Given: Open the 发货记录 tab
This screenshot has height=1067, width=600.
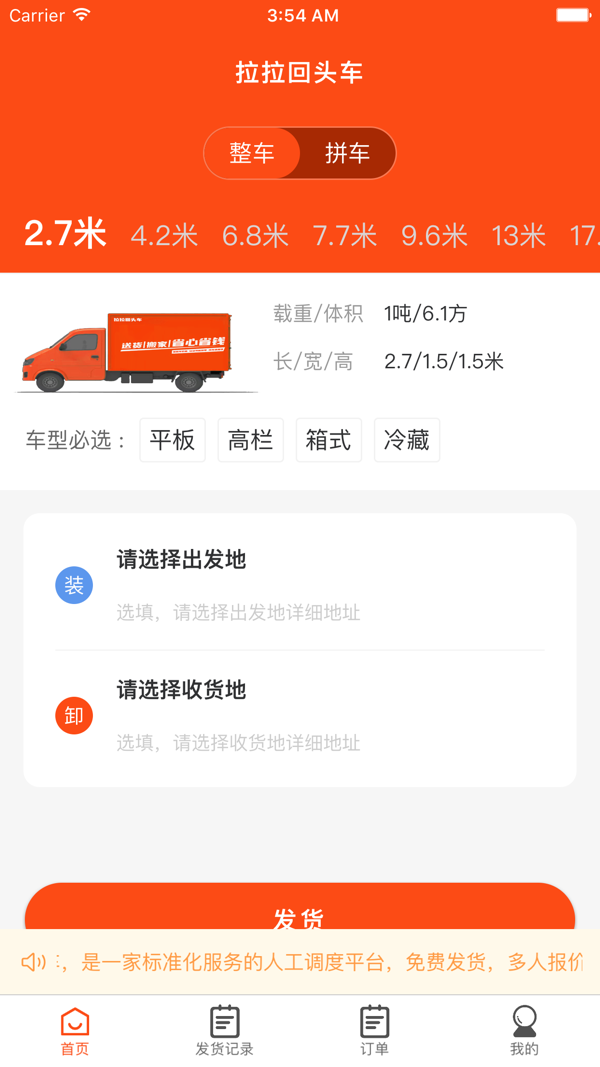Looking at the screenshot, I should tap(224, 1032).
